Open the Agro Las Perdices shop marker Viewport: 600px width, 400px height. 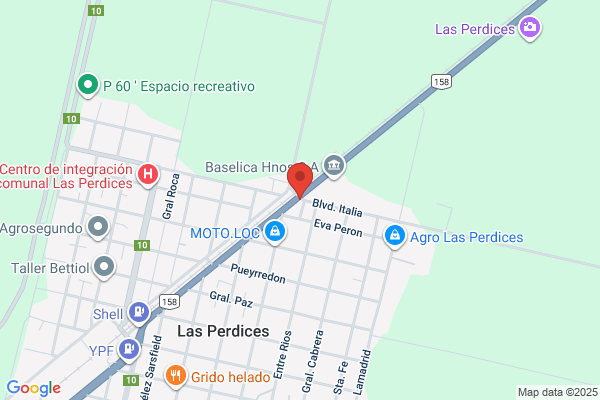(x=395, y=236)
